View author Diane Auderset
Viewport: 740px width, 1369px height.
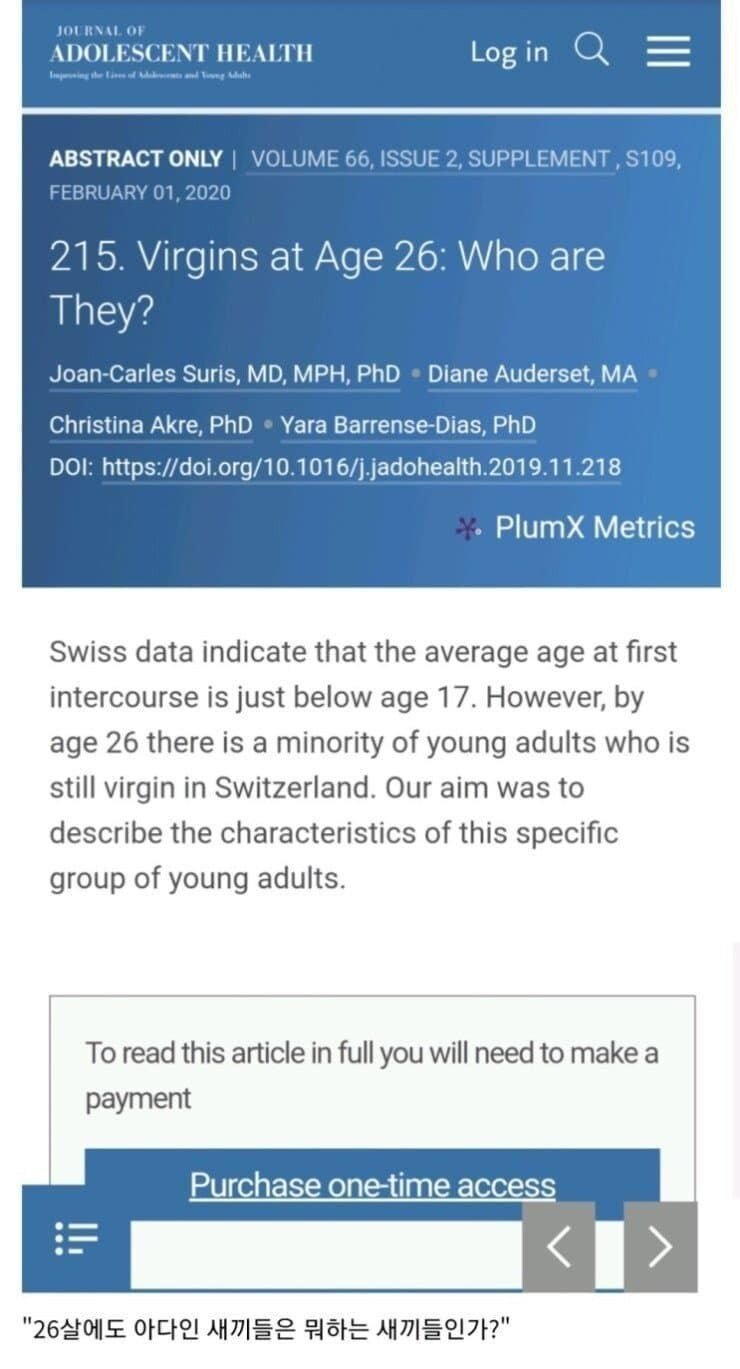point(532,374)
